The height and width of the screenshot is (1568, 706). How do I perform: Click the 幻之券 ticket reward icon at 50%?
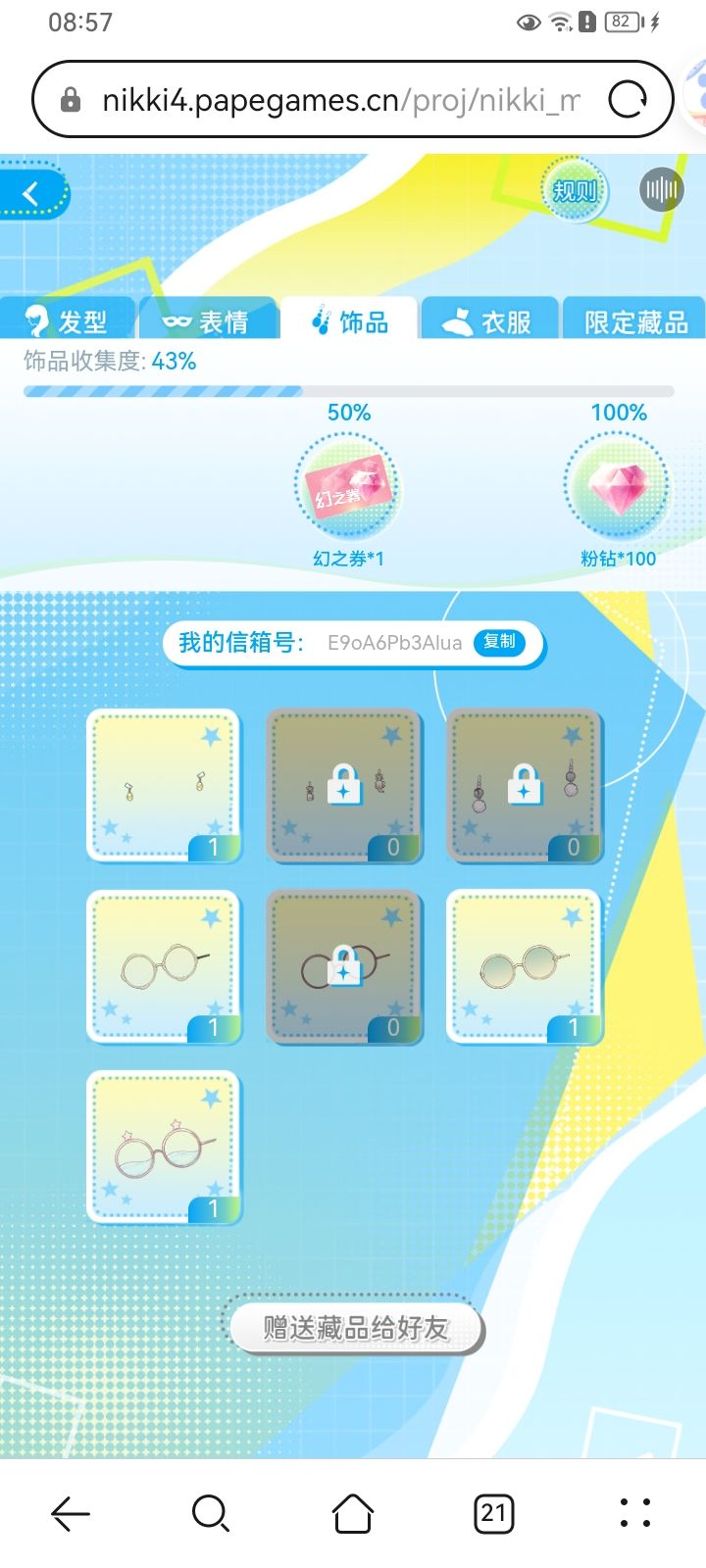click(350, 488)
